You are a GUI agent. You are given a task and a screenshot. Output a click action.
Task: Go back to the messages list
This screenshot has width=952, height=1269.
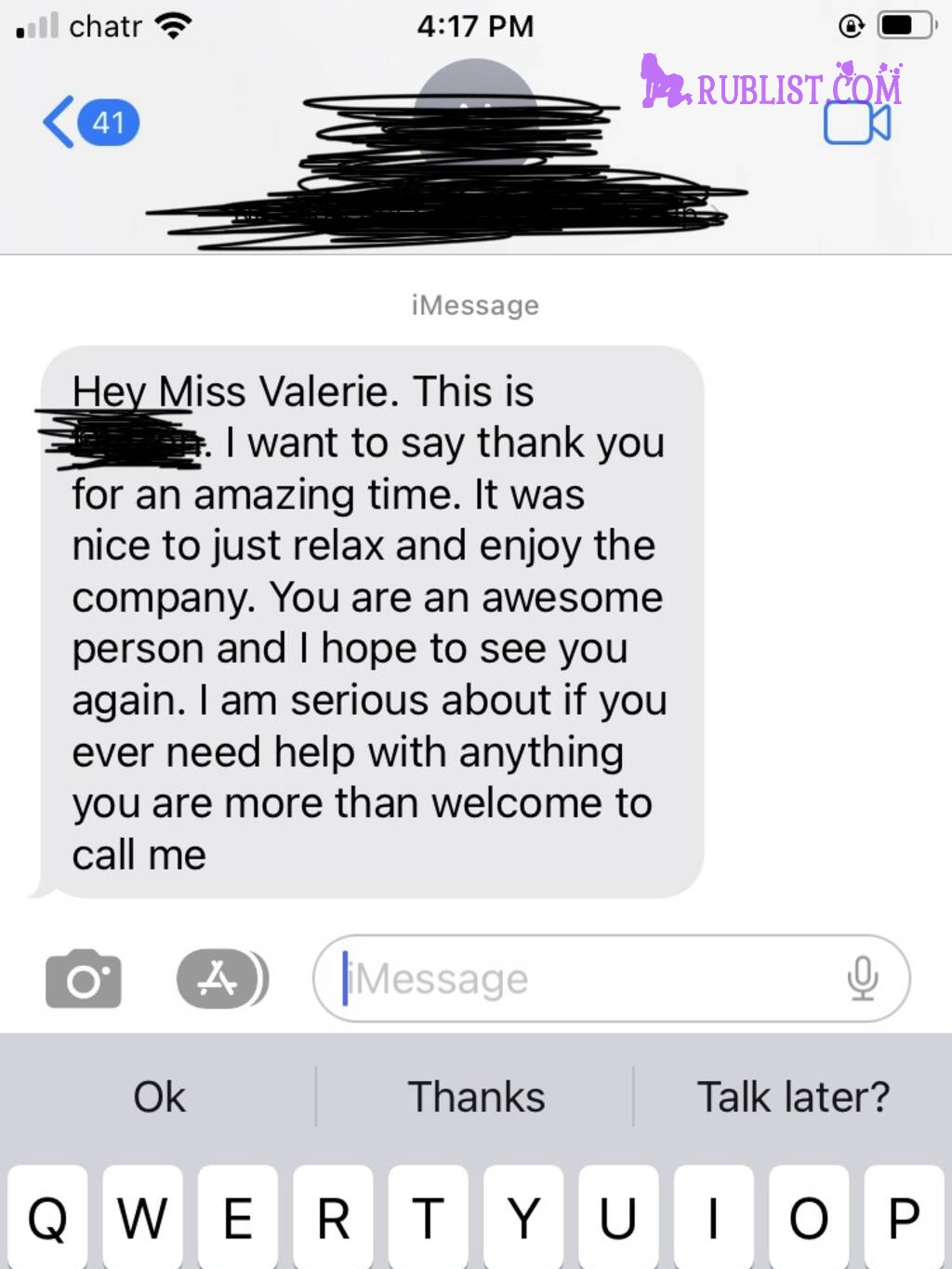[x=88, y=123]
